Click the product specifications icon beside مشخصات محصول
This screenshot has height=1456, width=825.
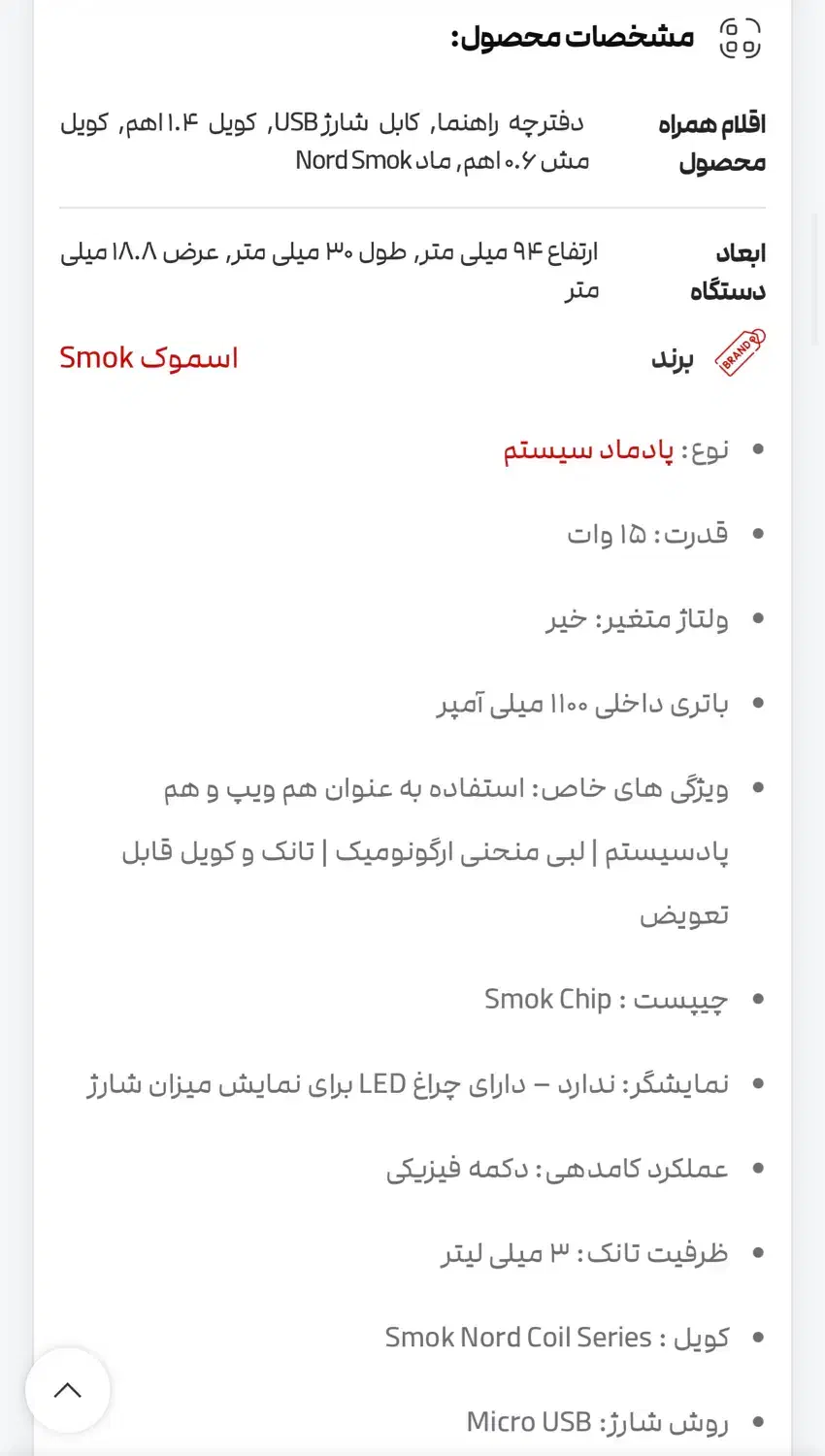[739, 37]
